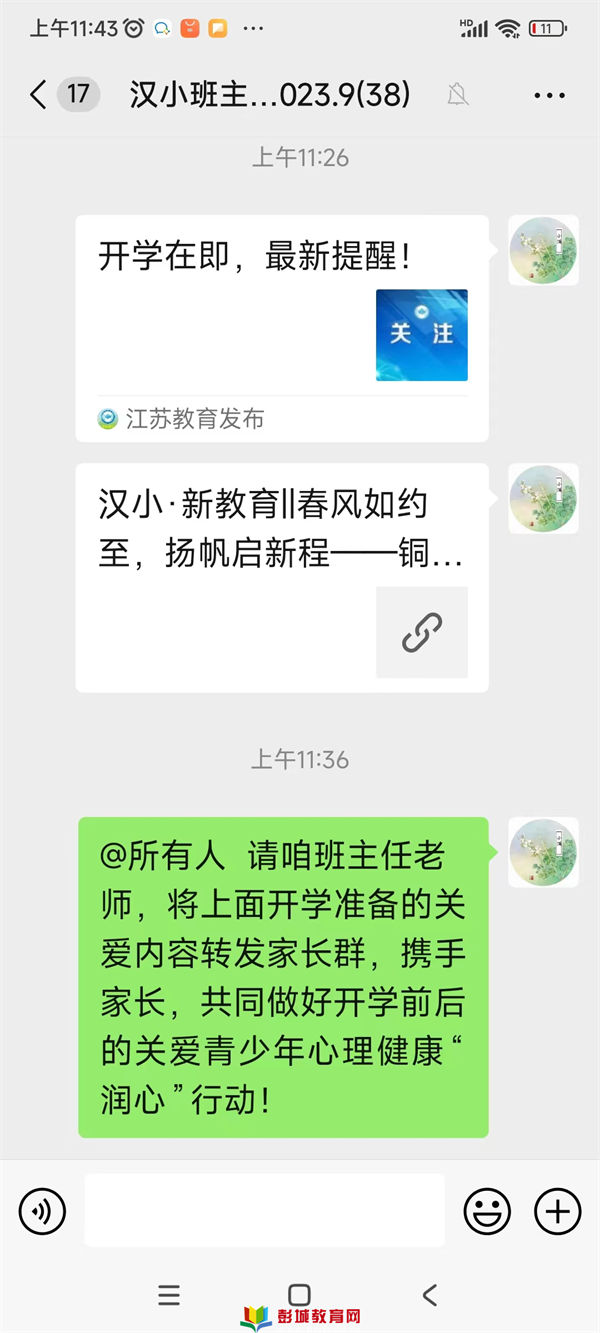This screenshot has width=600, height=1333.
Task: Open the group chat overflow menu
Action: (549, 96)
